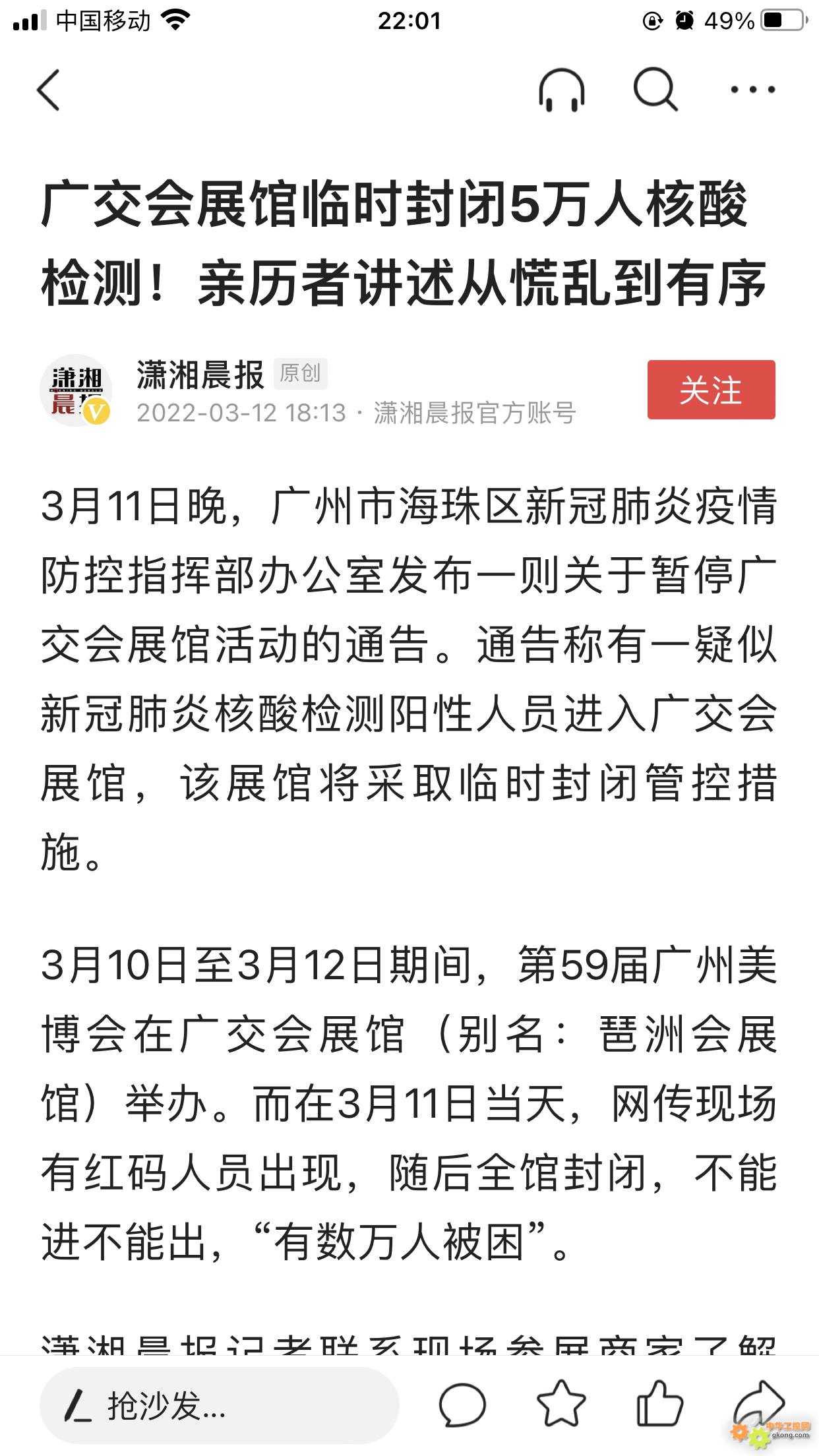Open the search magnifier icon
The height and width of the screenshot is (1456, 819).
(x=655, y=89)
